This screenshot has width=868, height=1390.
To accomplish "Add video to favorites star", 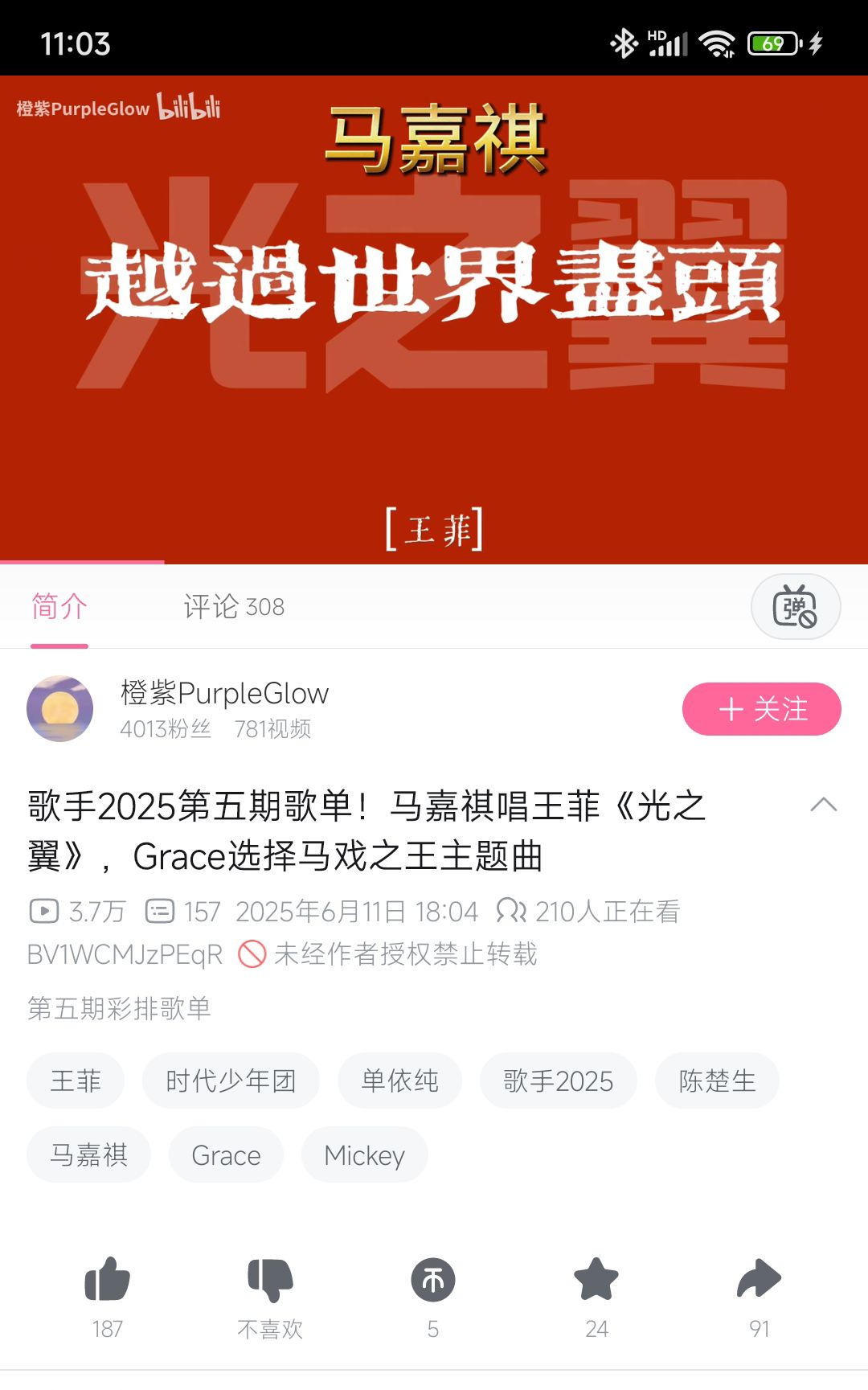I will 596,1296.
